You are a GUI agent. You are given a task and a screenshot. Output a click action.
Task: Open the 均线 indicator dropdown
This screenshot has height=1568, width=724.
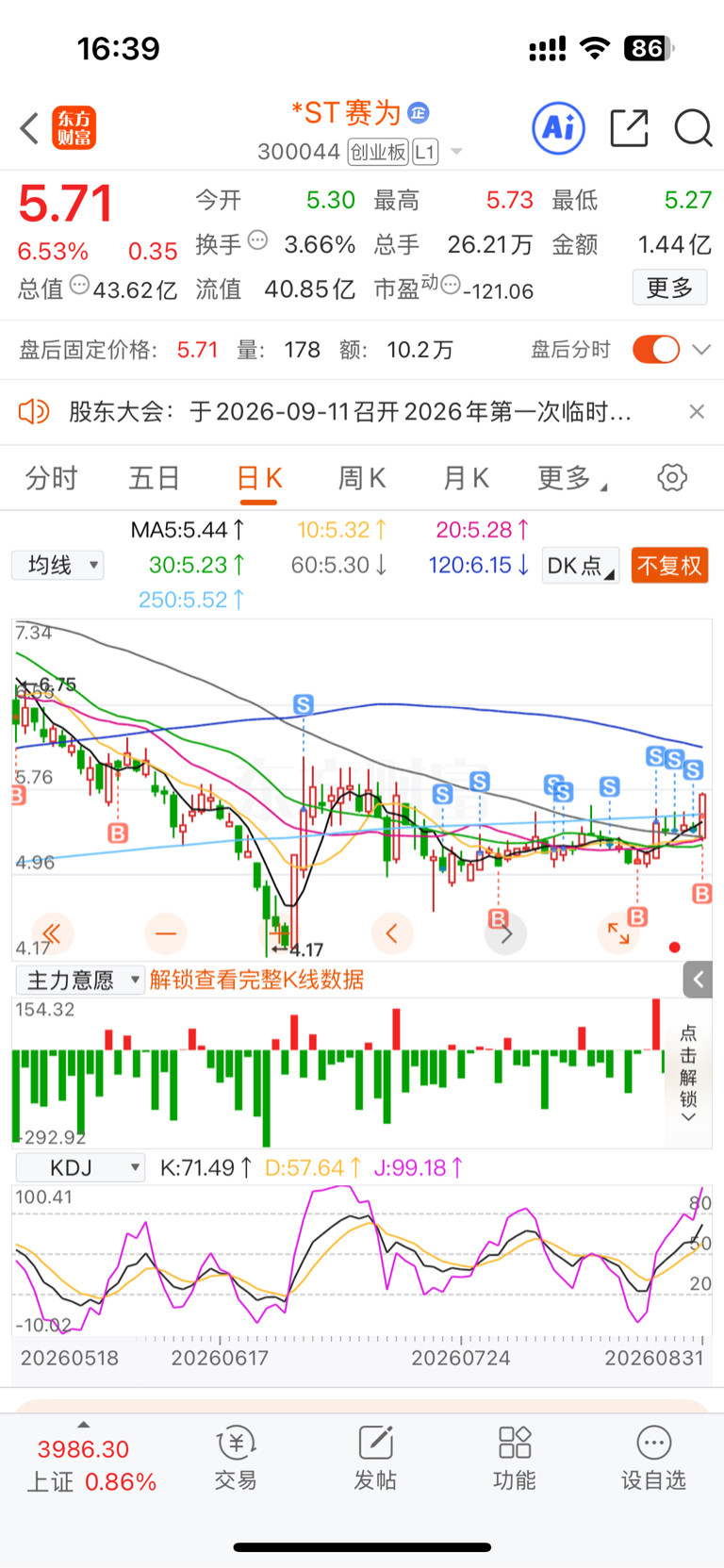coord(58,566)
